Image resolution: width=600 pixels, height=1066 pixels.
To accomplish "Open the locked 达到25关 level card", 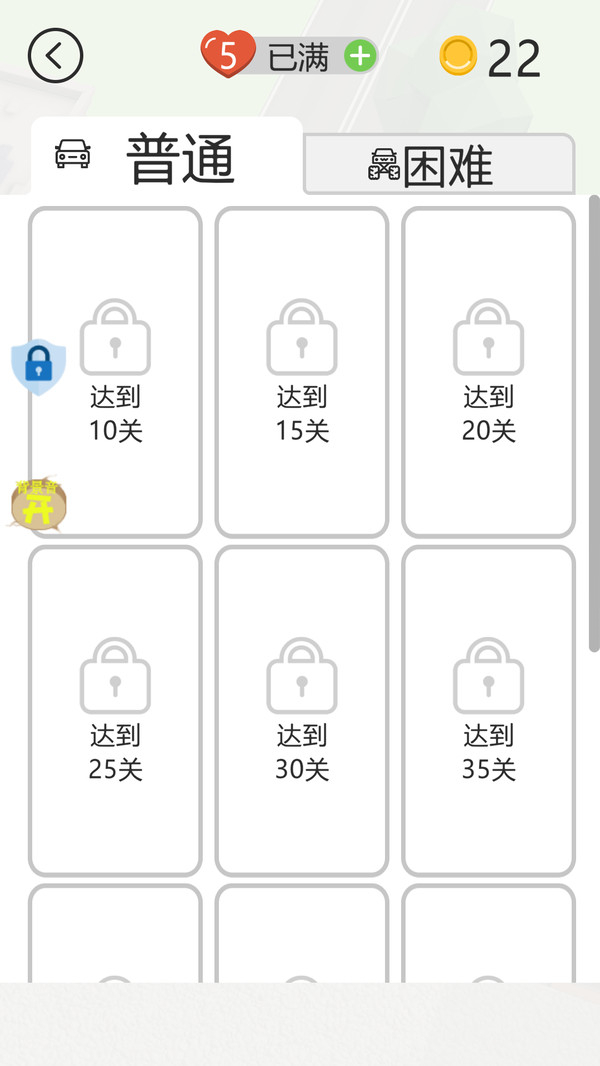I will [115, 710].
